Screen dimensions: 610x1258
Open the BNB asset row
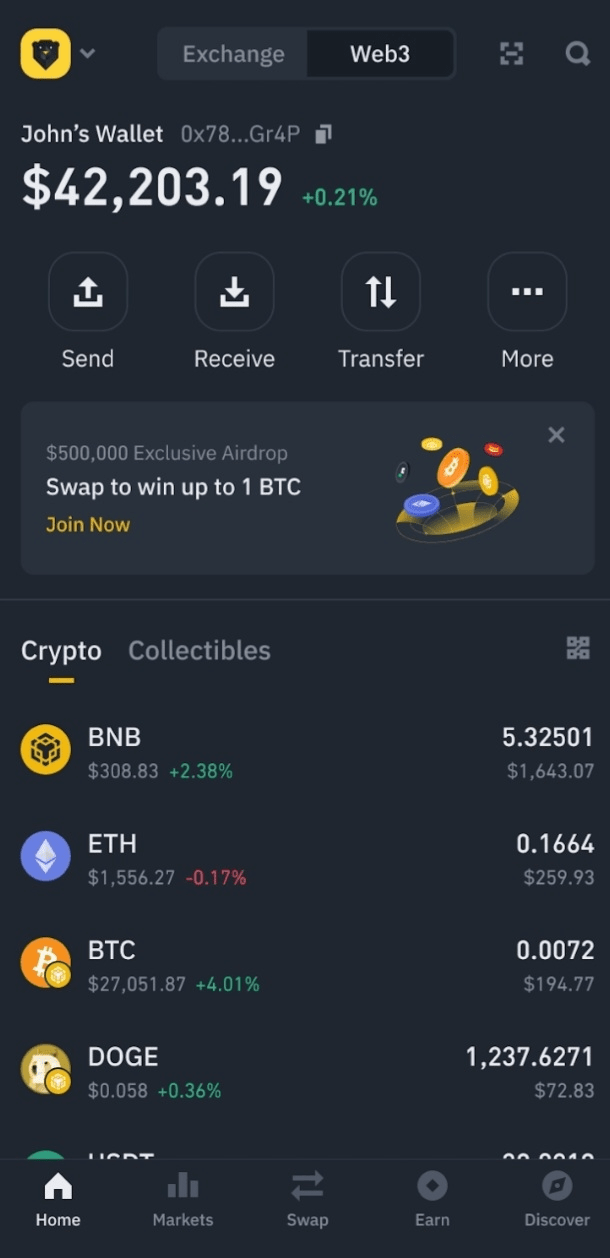305,752
